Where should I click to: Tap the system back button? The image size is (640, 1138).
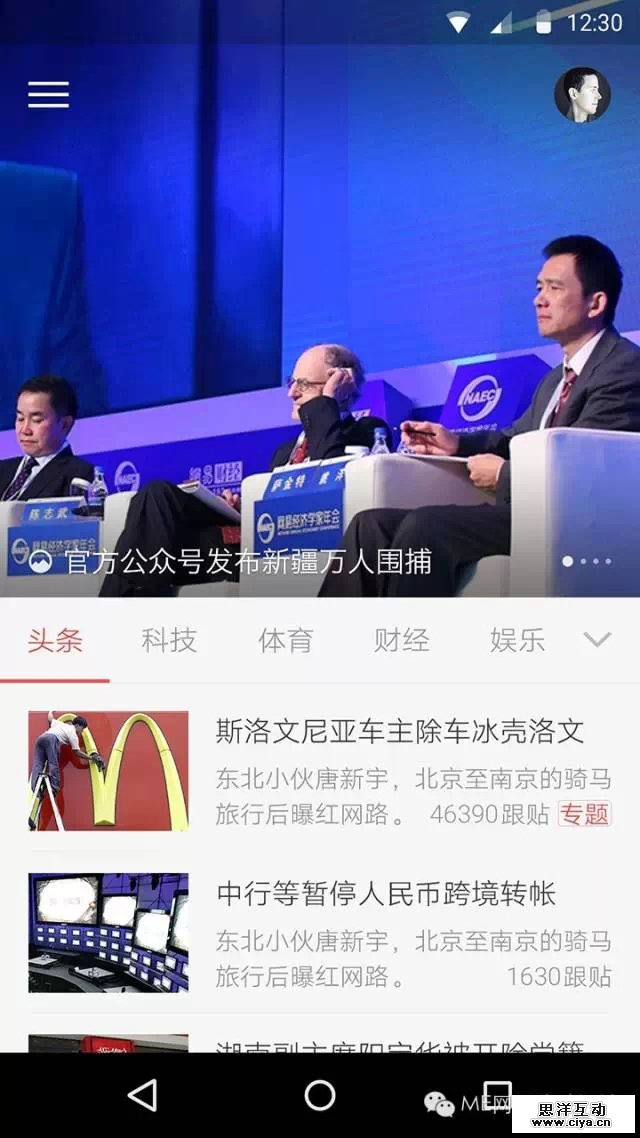[x=143, y=1095]
